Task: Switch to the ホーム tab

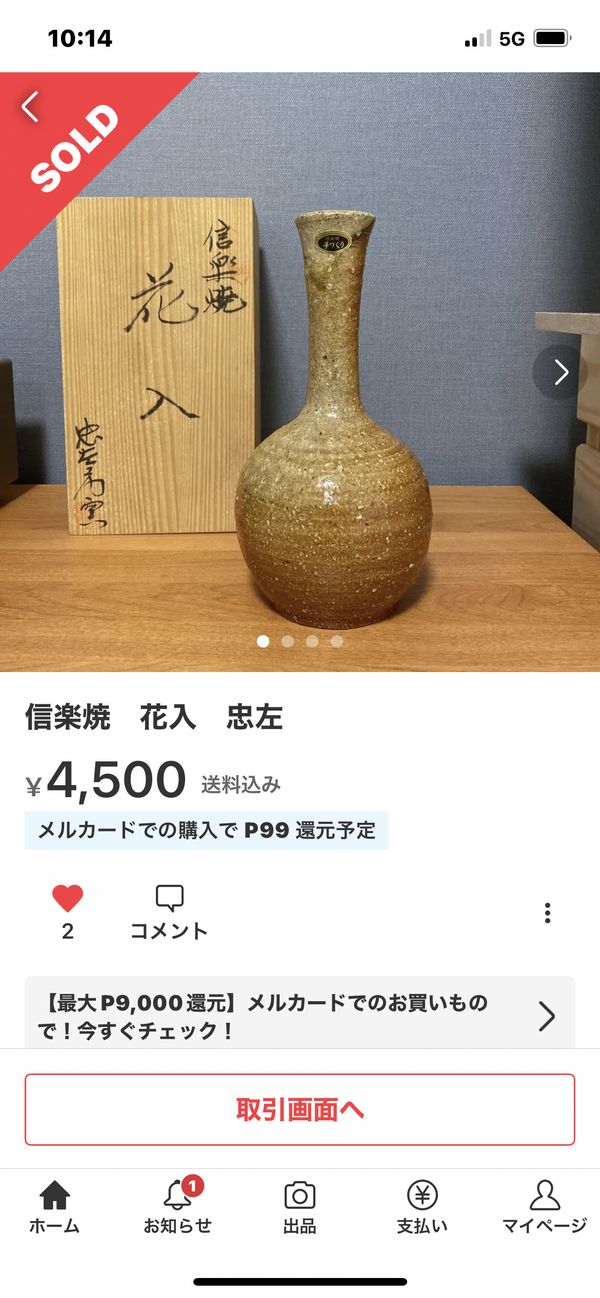Action: [54, 1207]
